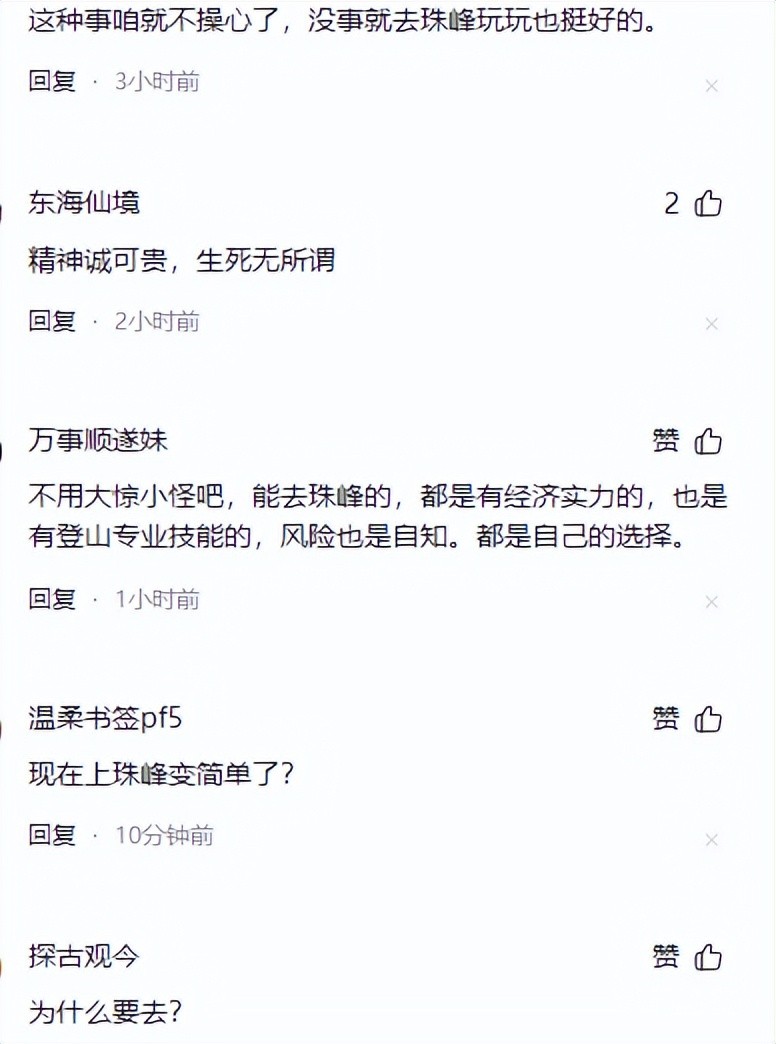Like the comment by 温柔书签pf5

point(708,719)
